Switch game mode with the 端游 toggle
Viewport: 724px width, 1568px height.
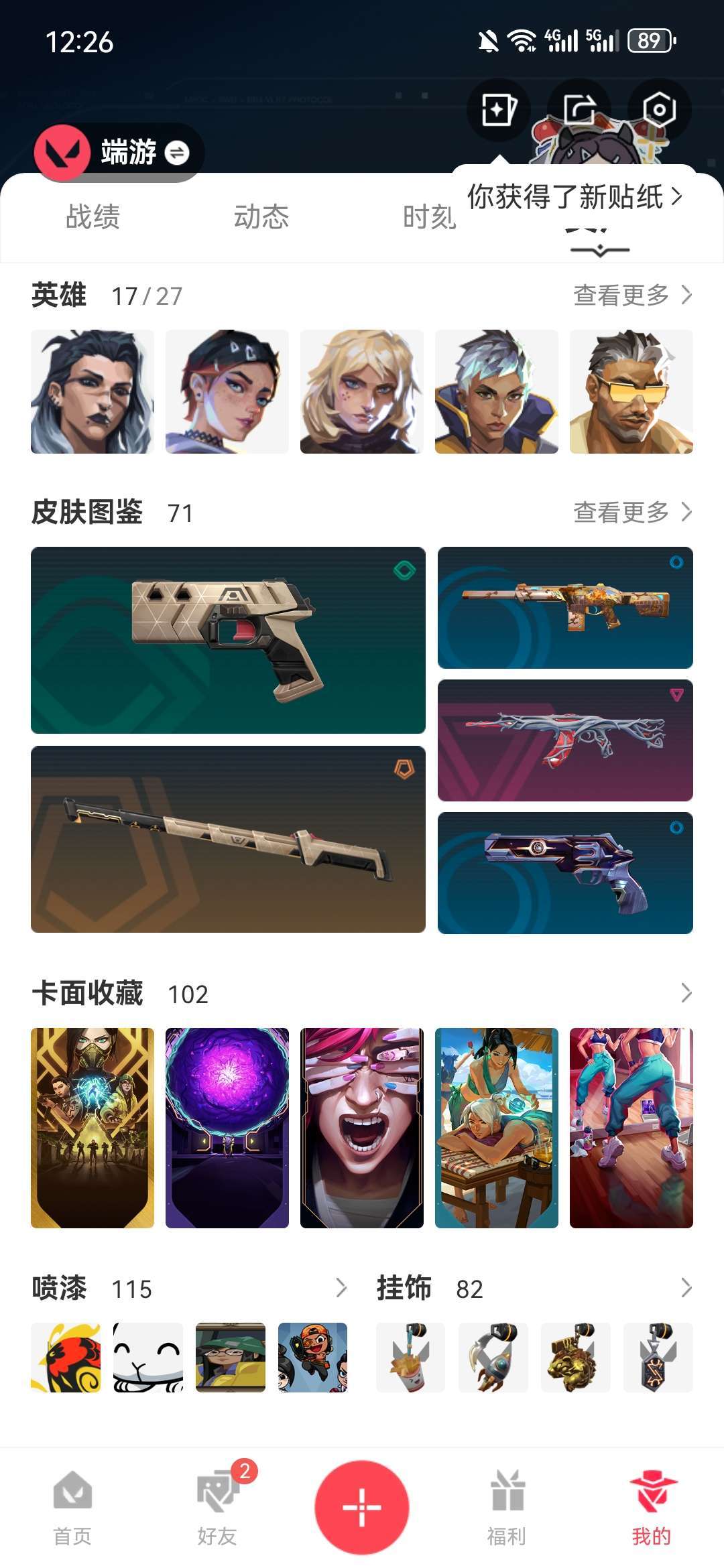pyautogui.click(x=118, y=153)
